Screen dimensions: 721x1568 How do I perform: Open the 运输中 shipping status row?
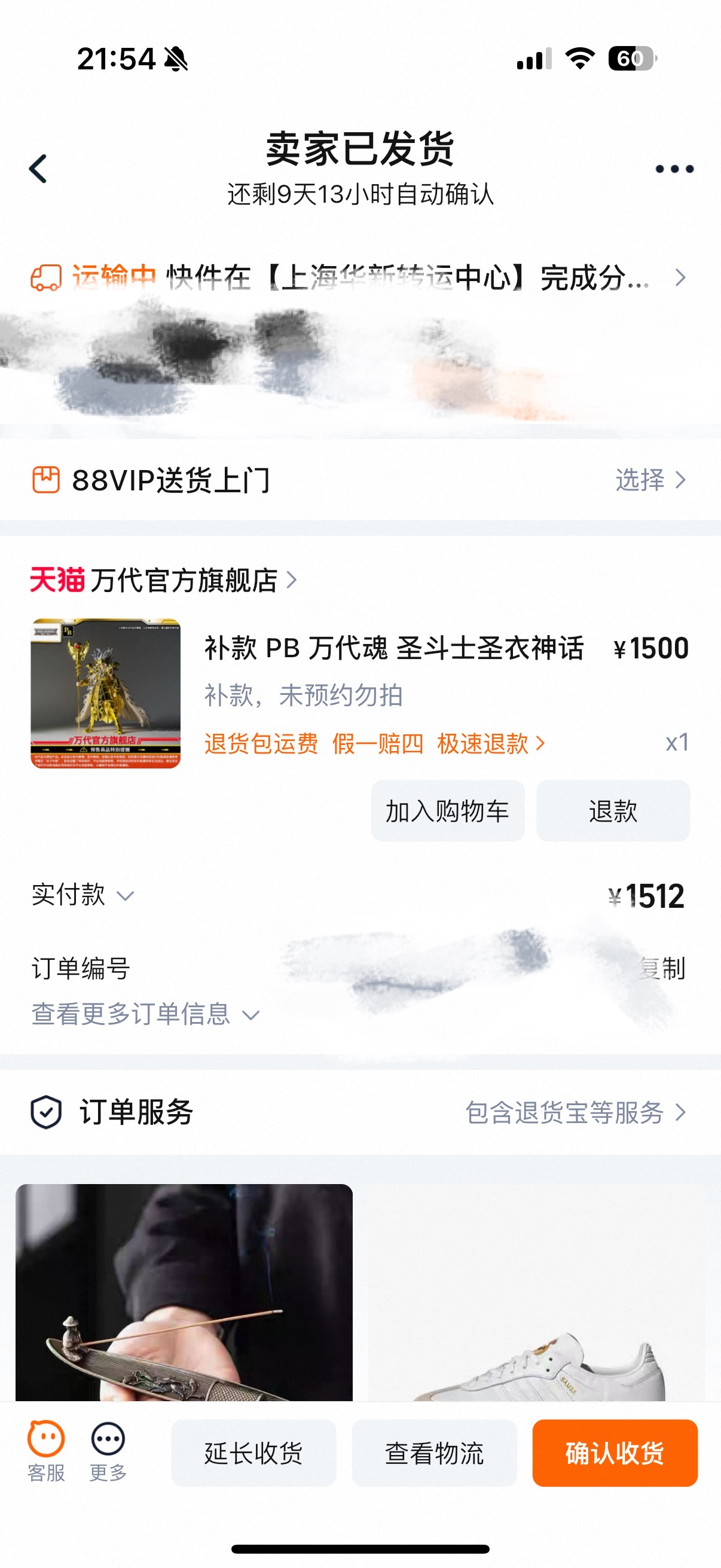[x=359, y=277]
